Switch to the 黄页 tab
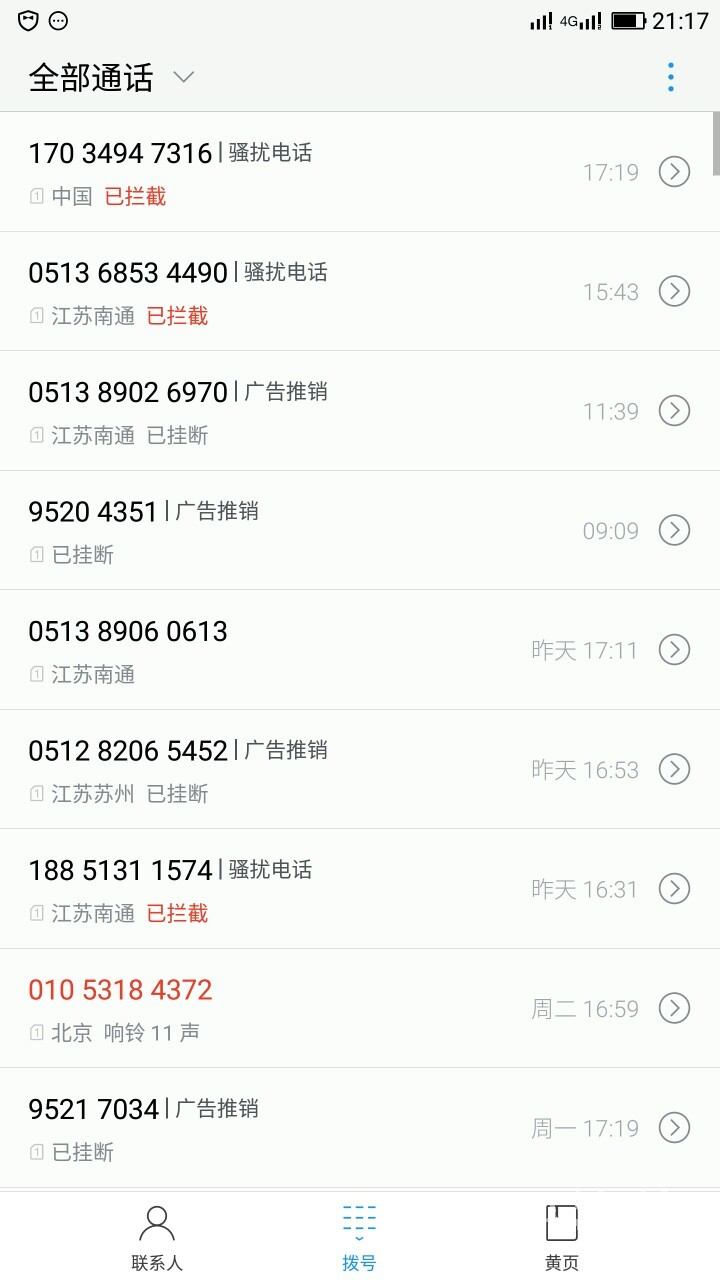Image resolution: width=720 pixels, height=1280 pixels. coord(561,1236)
